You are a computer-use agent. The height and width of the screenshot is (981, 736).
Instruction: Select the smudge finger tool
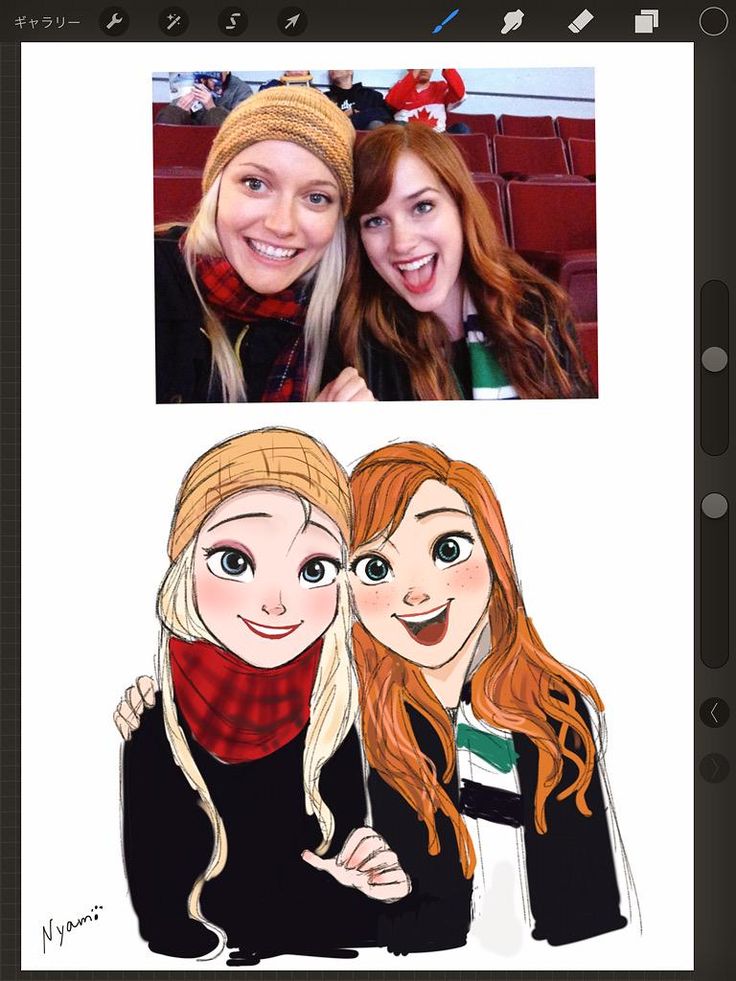(x=513, y=21)
